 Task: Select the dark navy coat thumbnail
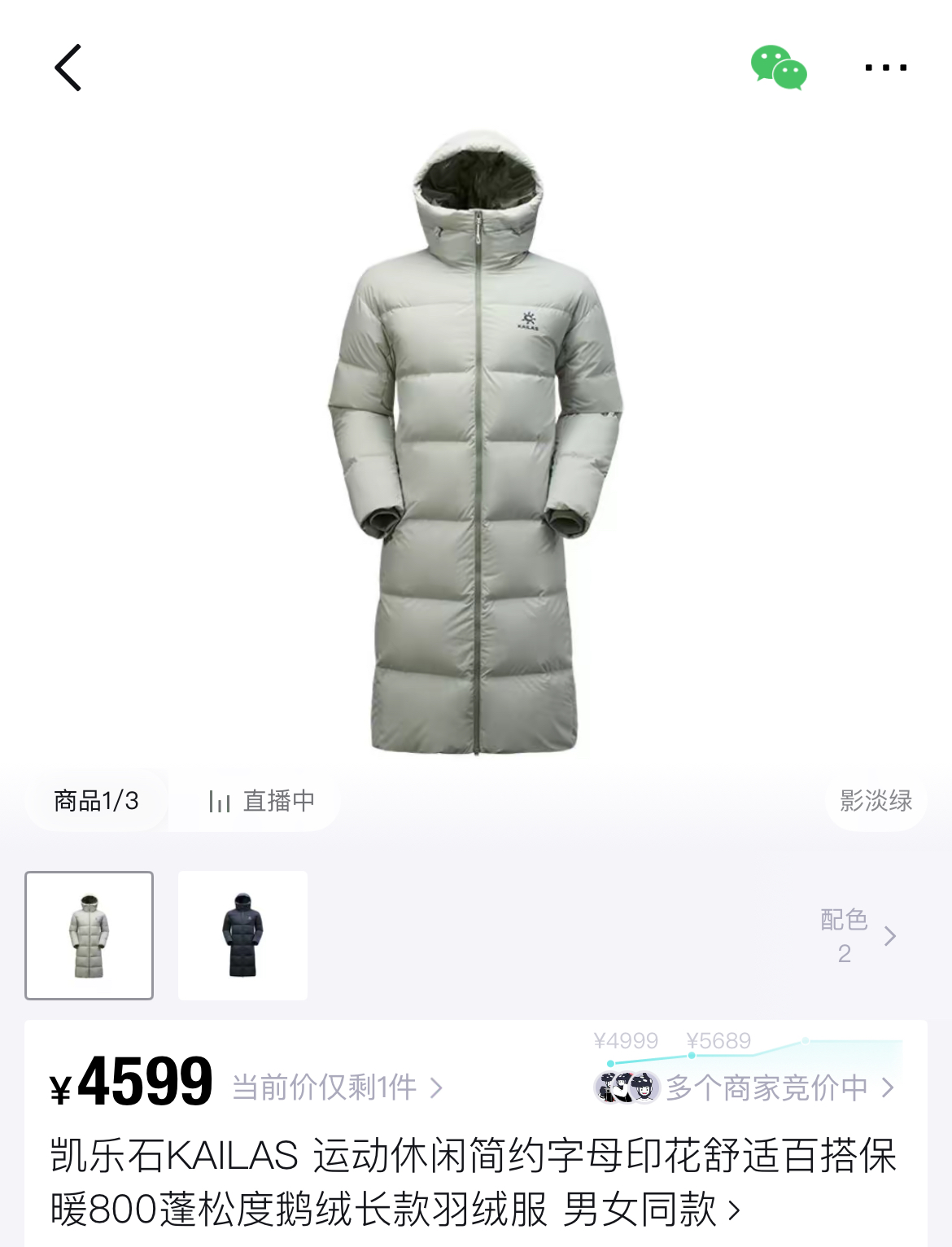point(242,935)
